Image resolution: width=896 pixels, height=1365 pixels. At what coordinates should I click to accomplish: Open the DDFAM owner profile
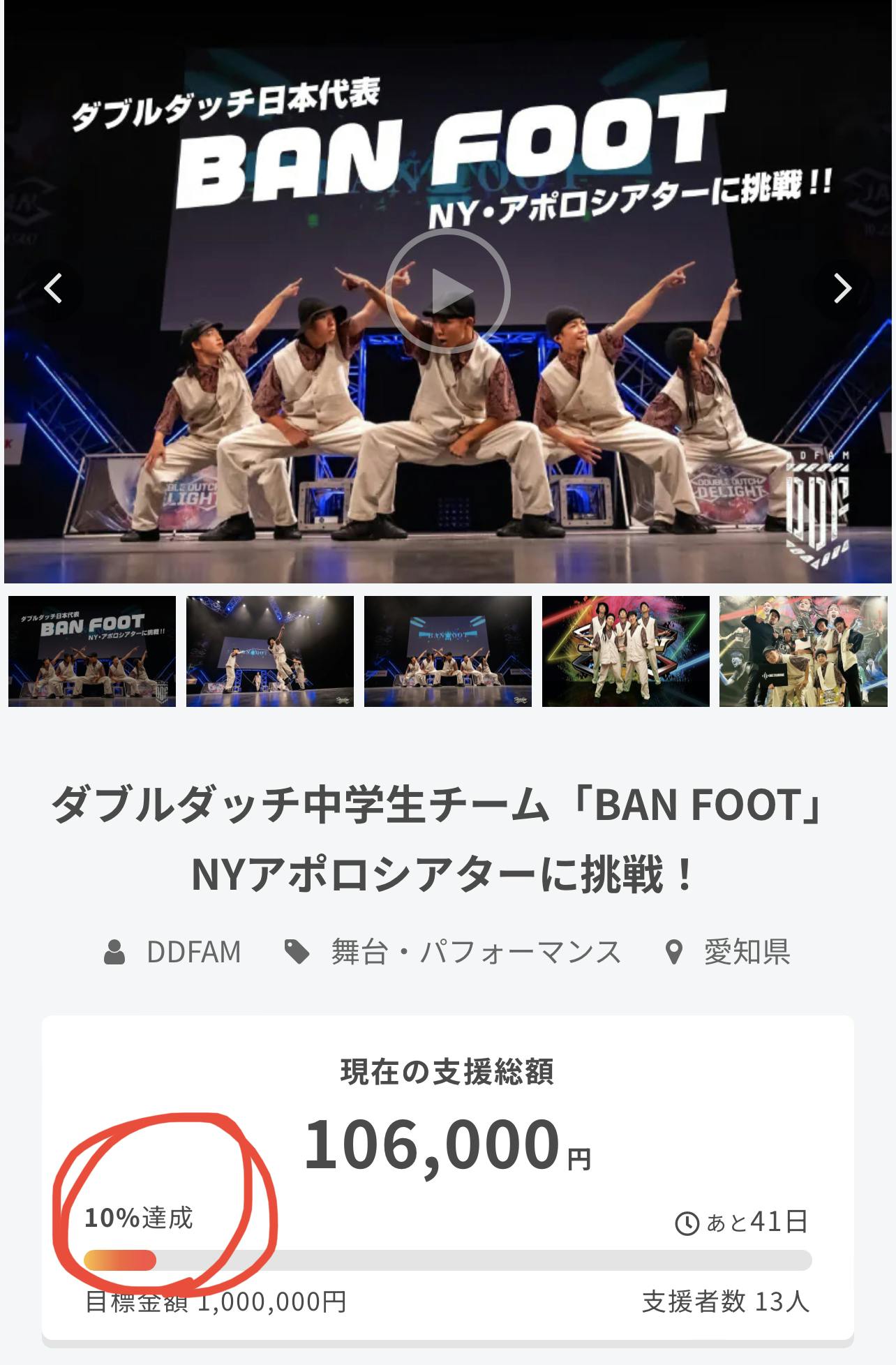coord(193,952)
